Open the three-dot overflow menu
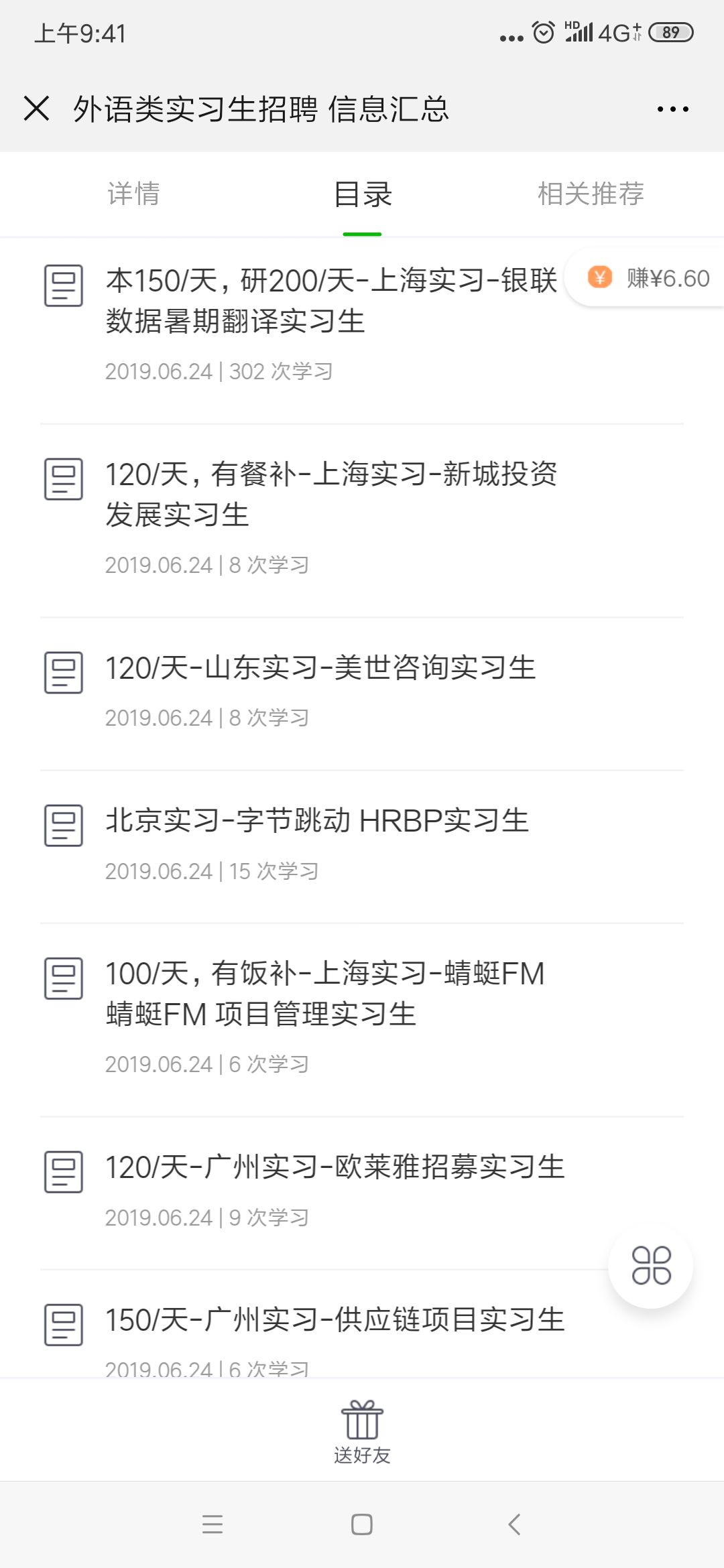This screenshot has width=724, height=1568. click(x=672, y=109)
